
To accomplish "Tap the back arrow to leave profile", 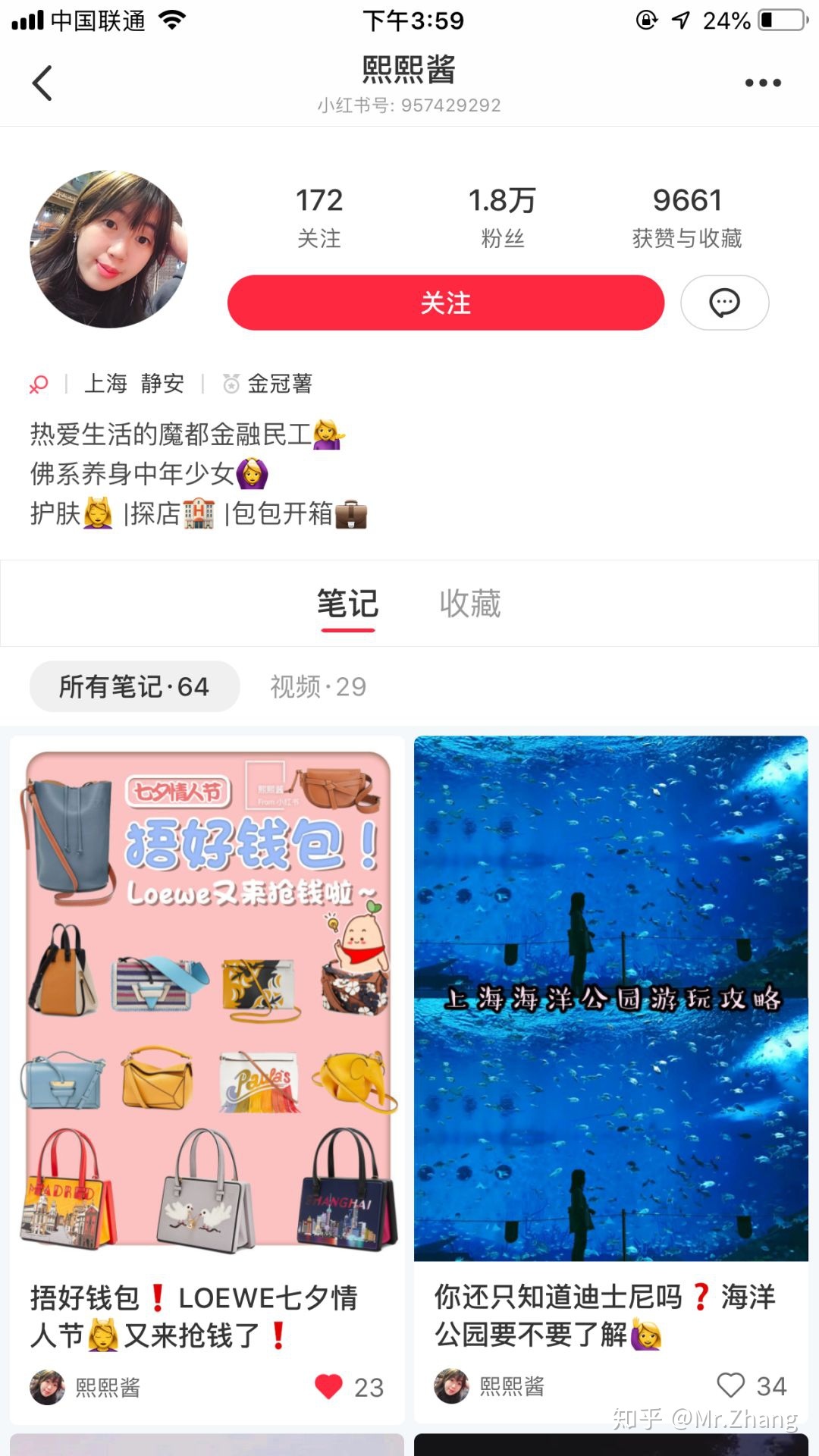I will tap(43, 83).
